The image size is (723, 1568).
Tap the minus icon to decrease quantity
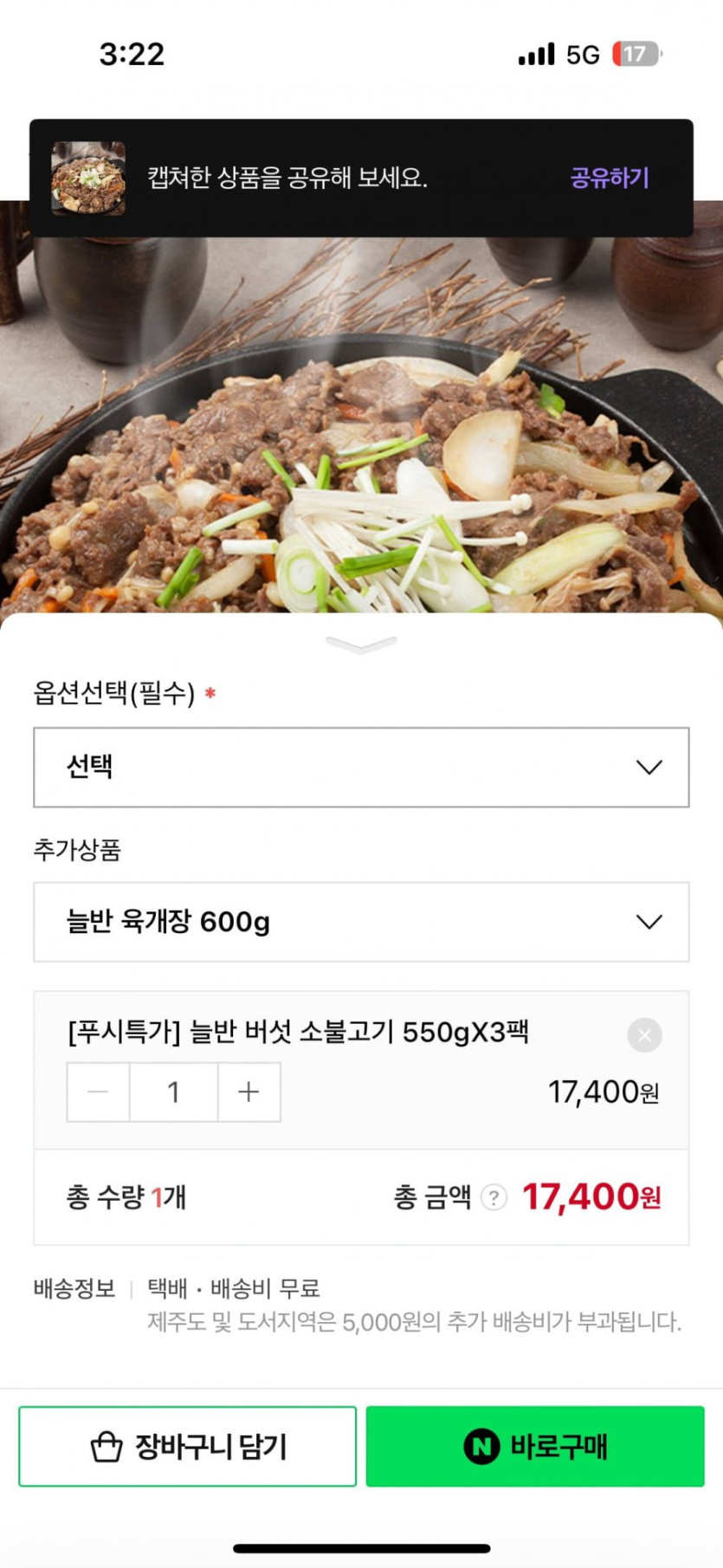(x=98, y=1092)
